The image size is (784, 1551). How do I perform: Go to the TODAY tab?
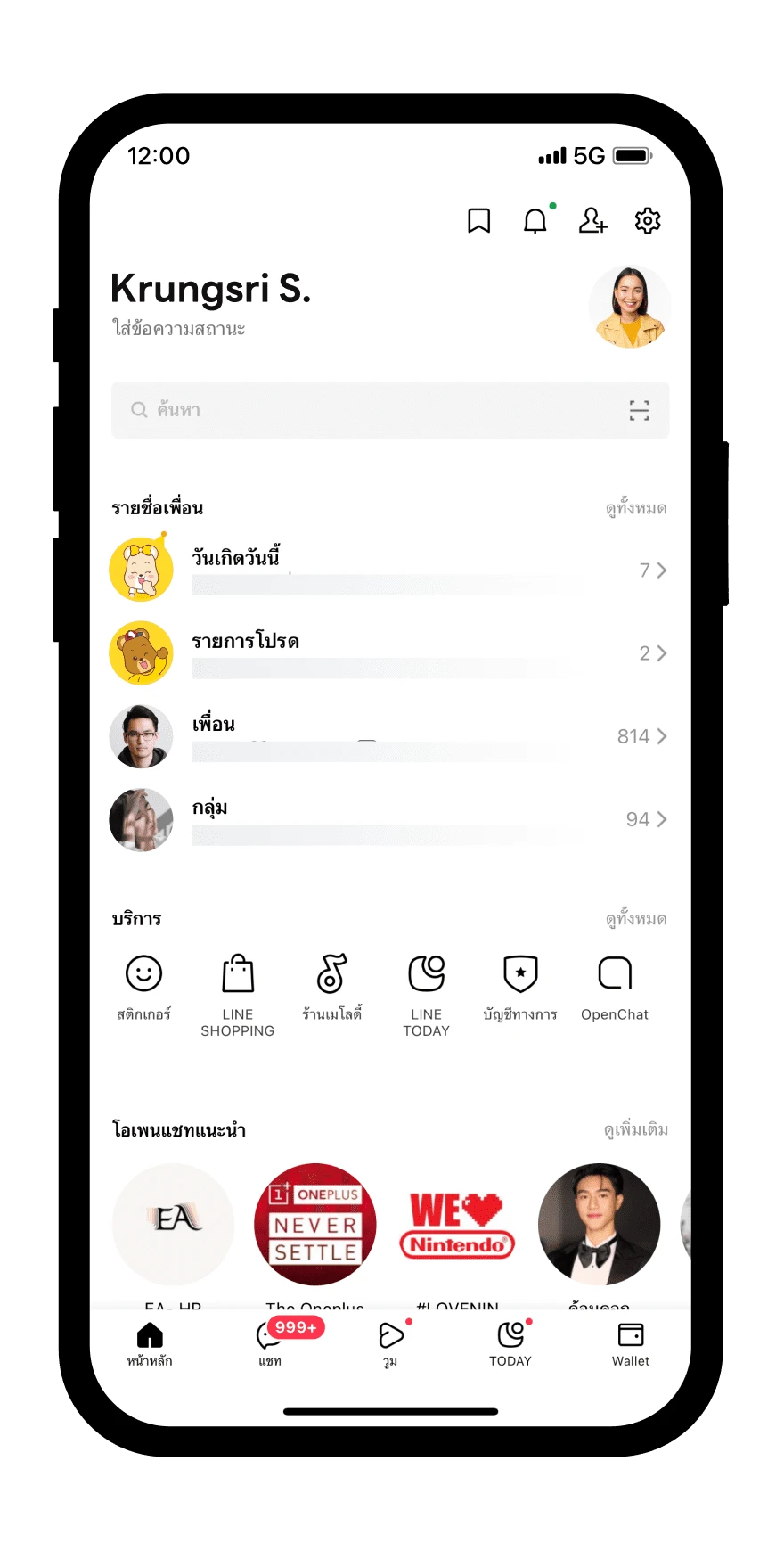tap(510, 1342)
